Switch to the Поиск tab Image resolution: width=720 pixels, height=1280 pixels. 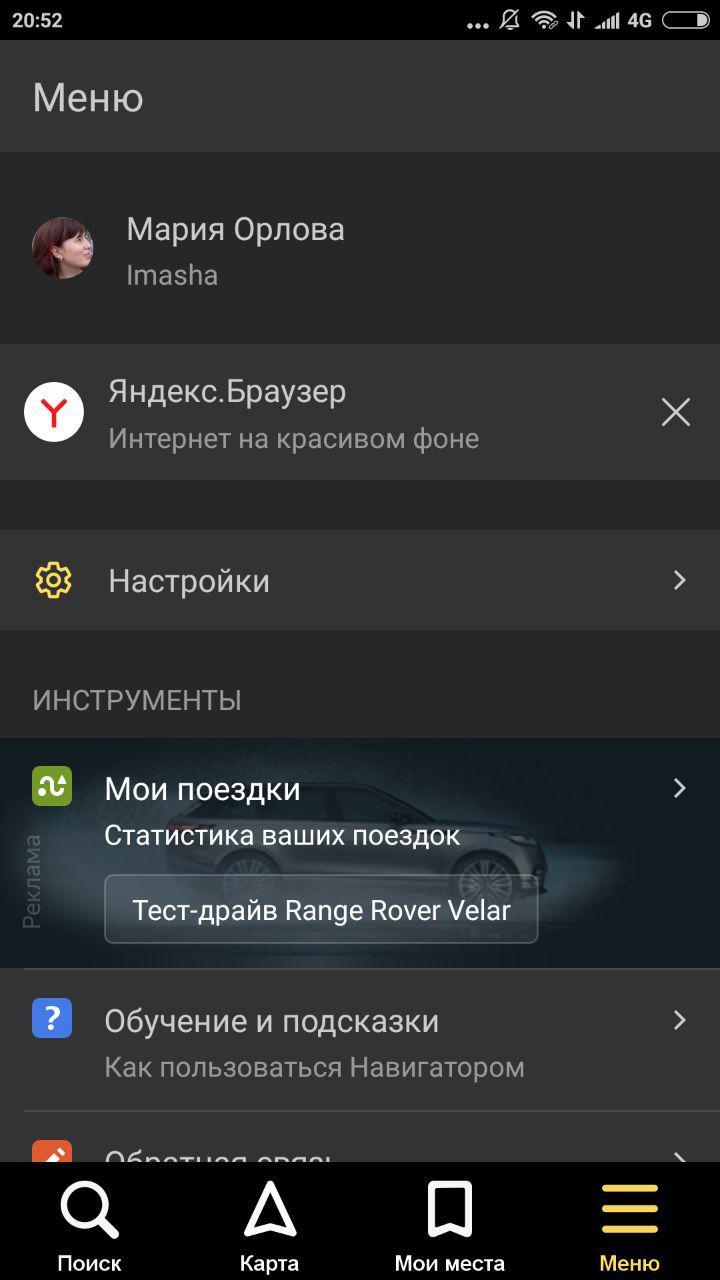pyautogui.click(x=90, y=1224)
